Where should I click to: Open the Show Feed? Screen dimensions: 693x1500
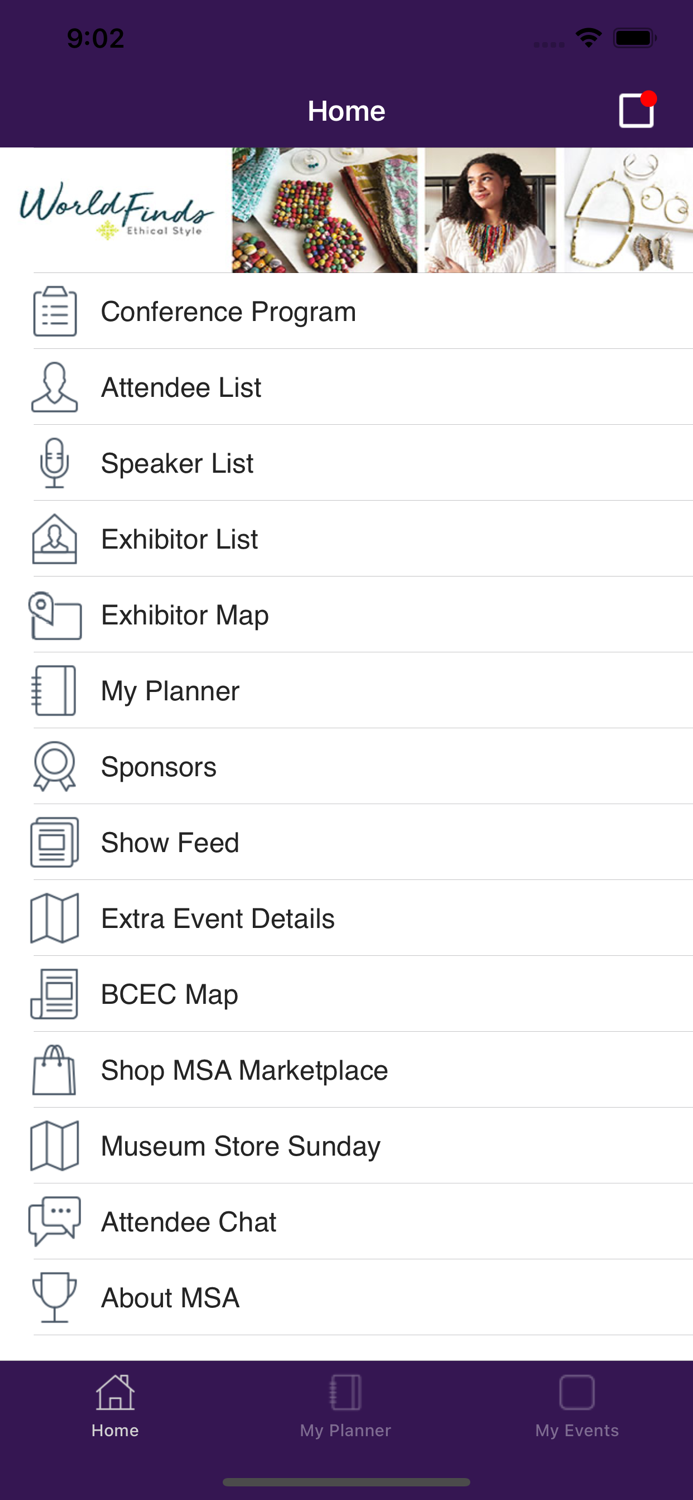(x=170, y=844)
